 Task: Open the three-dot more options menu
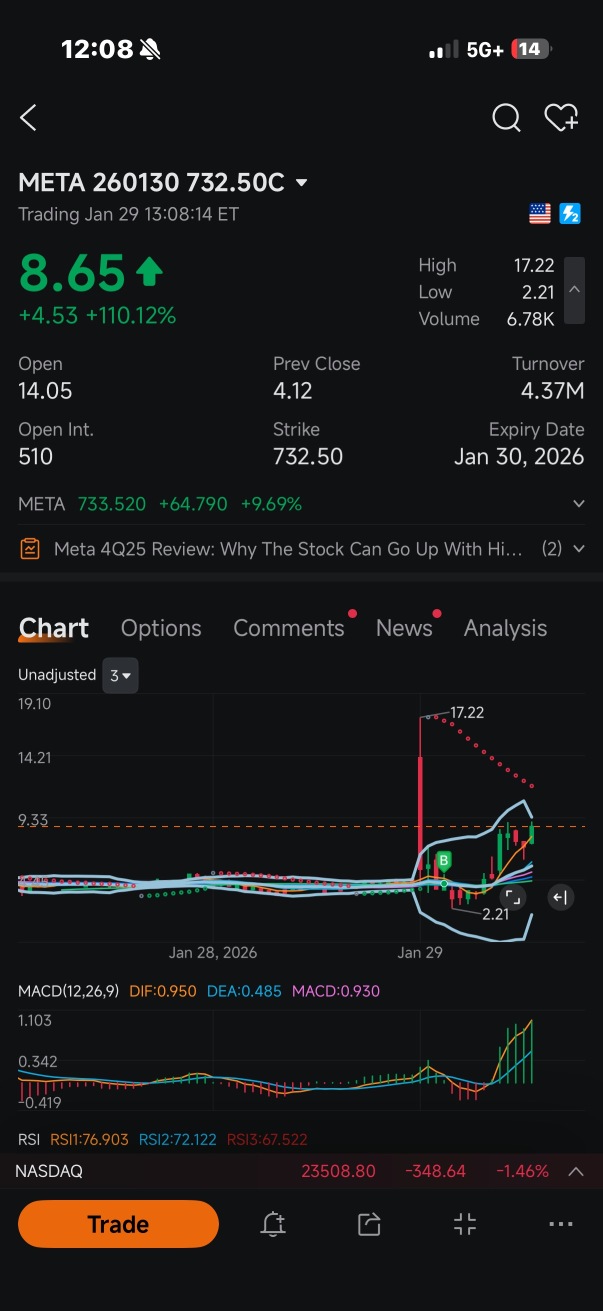pos(561,1224)
